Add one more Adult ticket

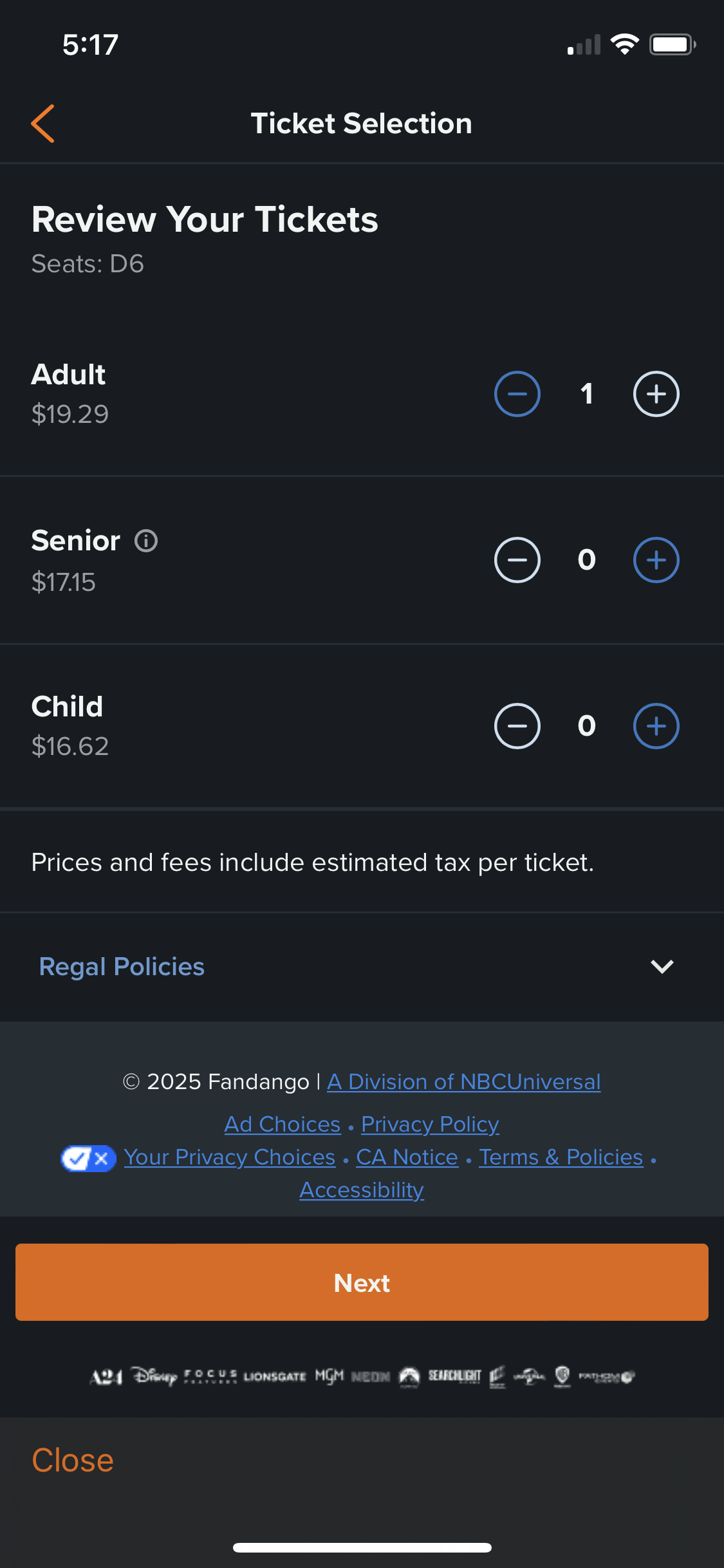click(x=656, y=394)
